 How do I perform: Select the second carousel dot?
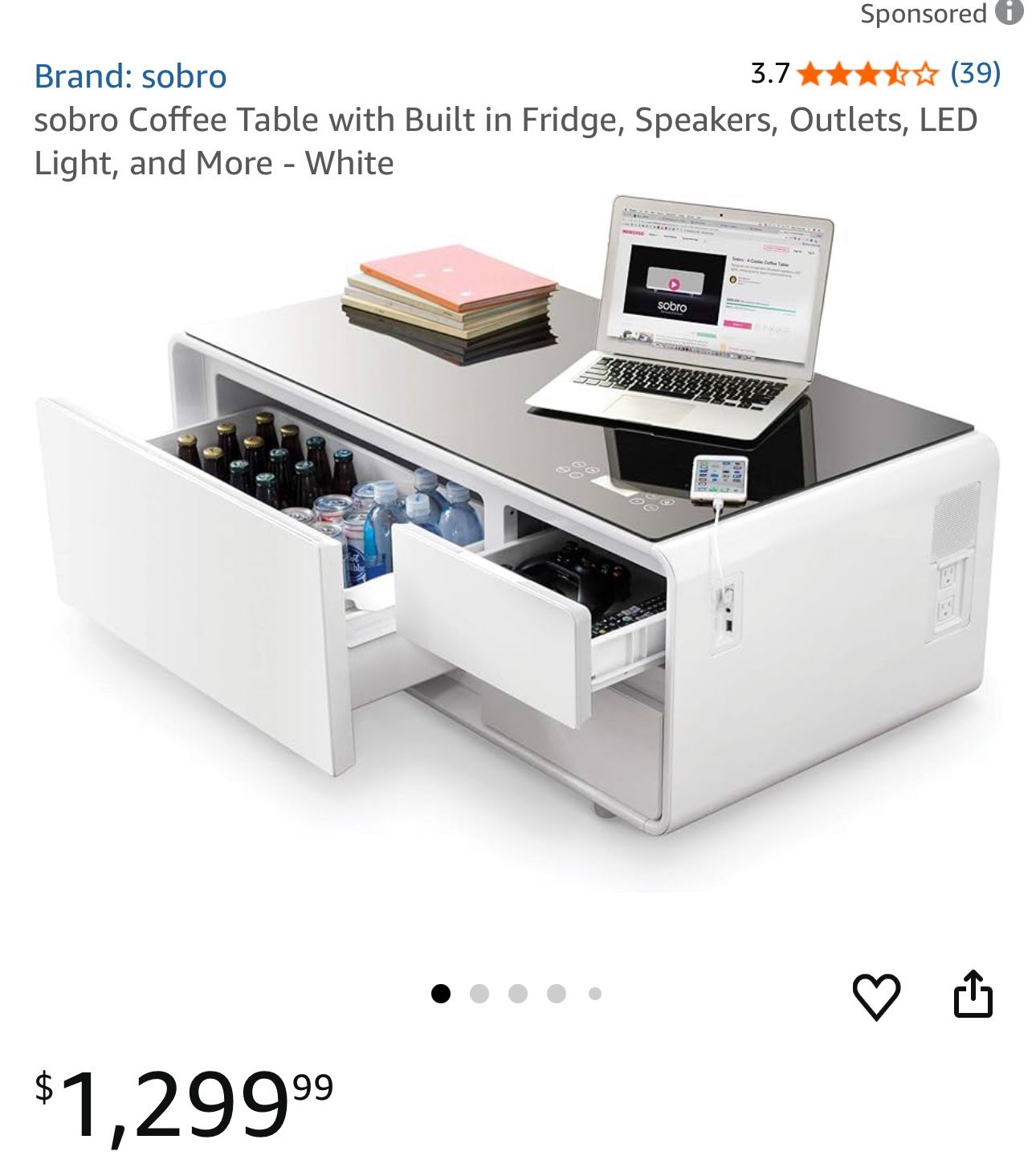pyautogui.click(x=479, y=994)
